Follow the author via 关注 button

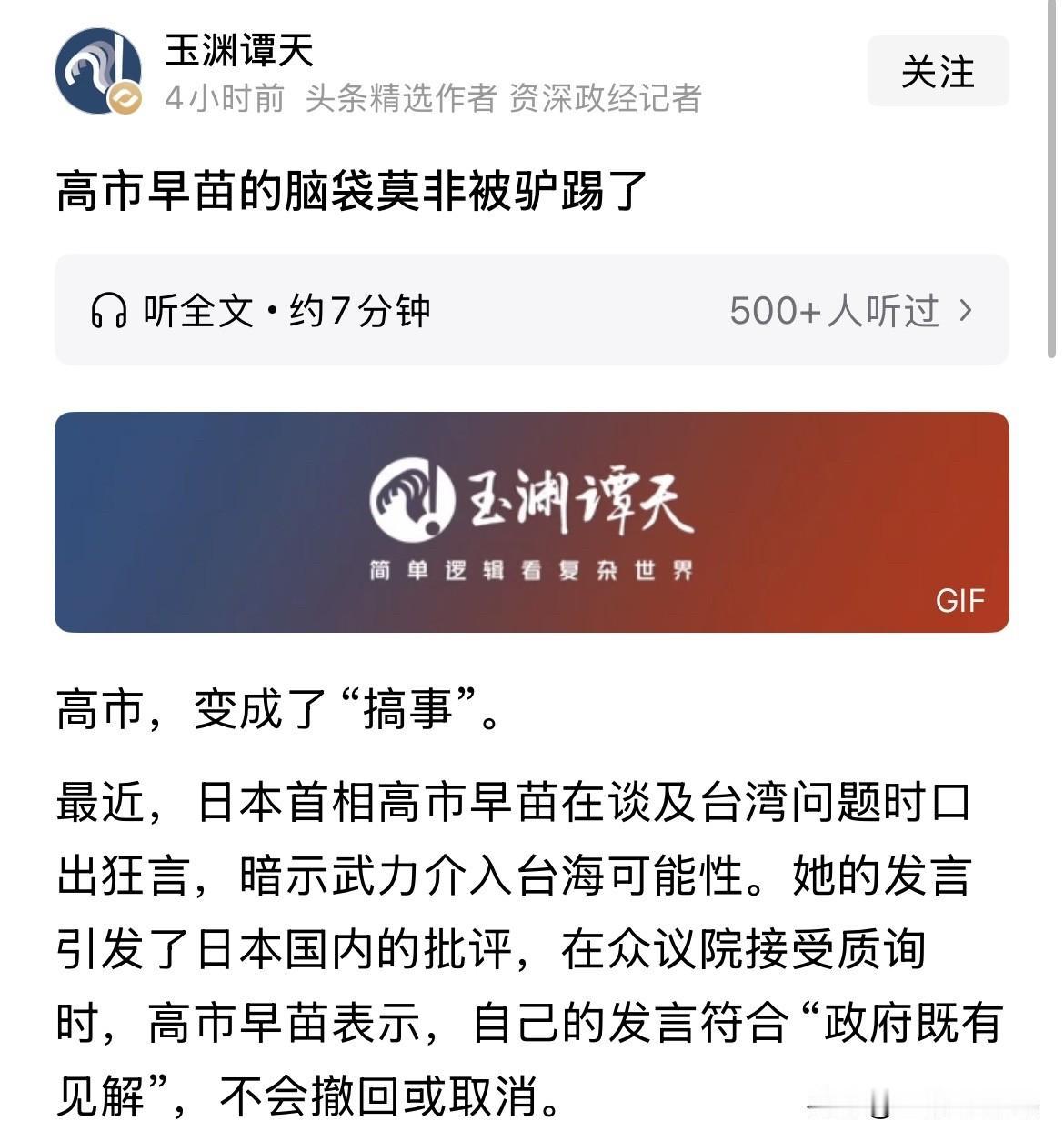[939, 71]
